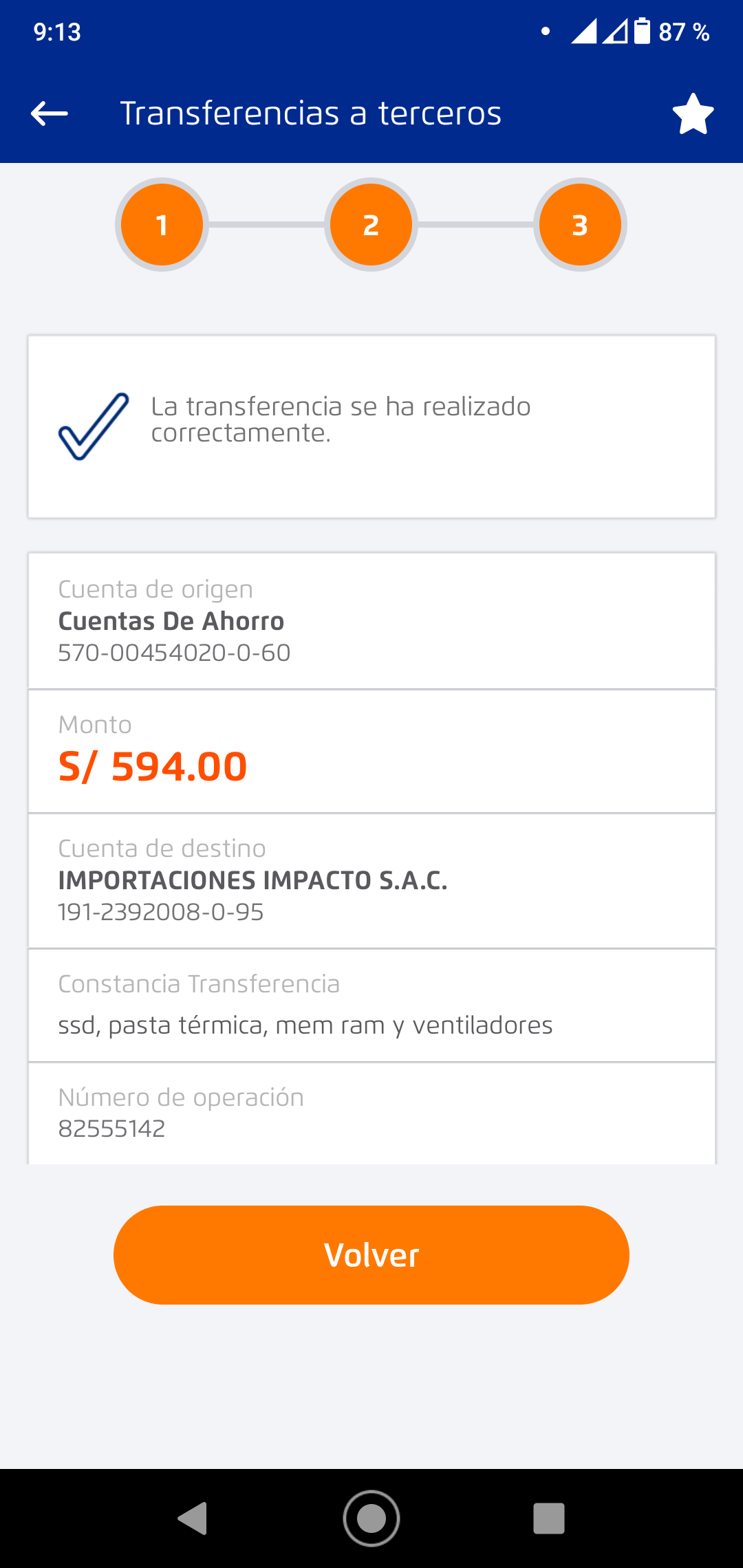The width and height of the screenshot is (743, 1568).
Task: Tap the system home button
Action: coord(371,1518)
